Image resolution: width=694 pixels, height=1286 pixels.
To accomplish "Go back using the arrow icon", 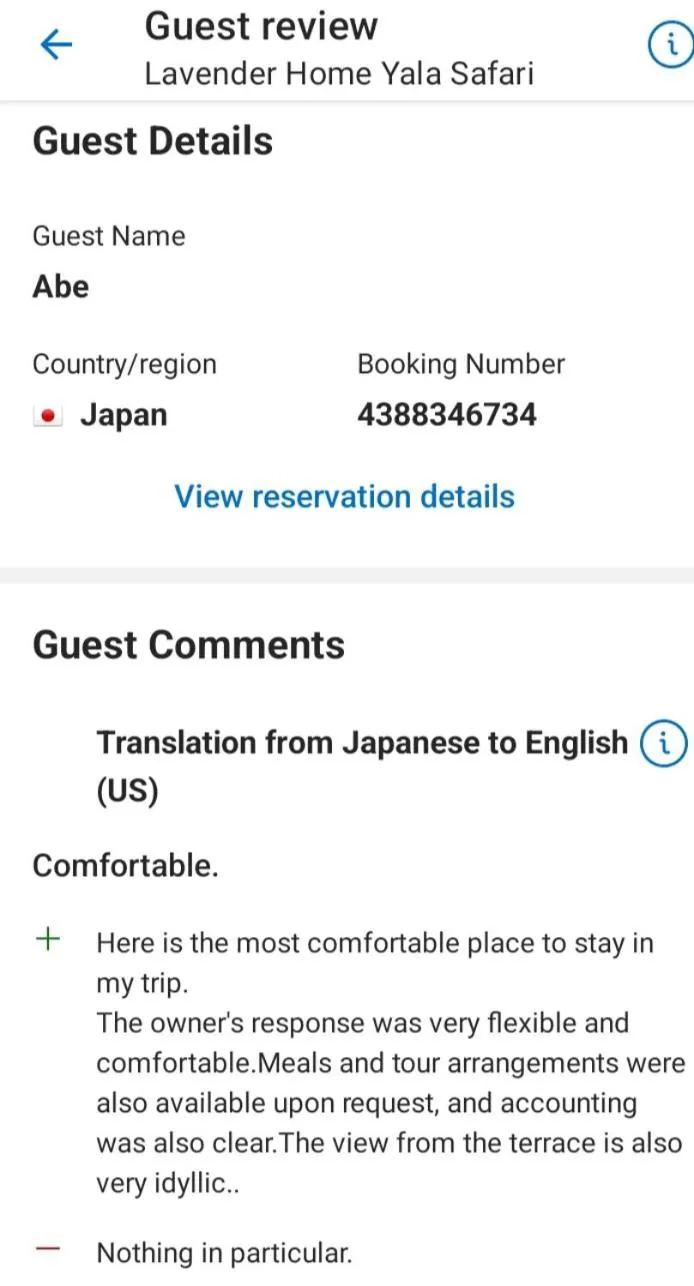I will click(x=56, y=45).
